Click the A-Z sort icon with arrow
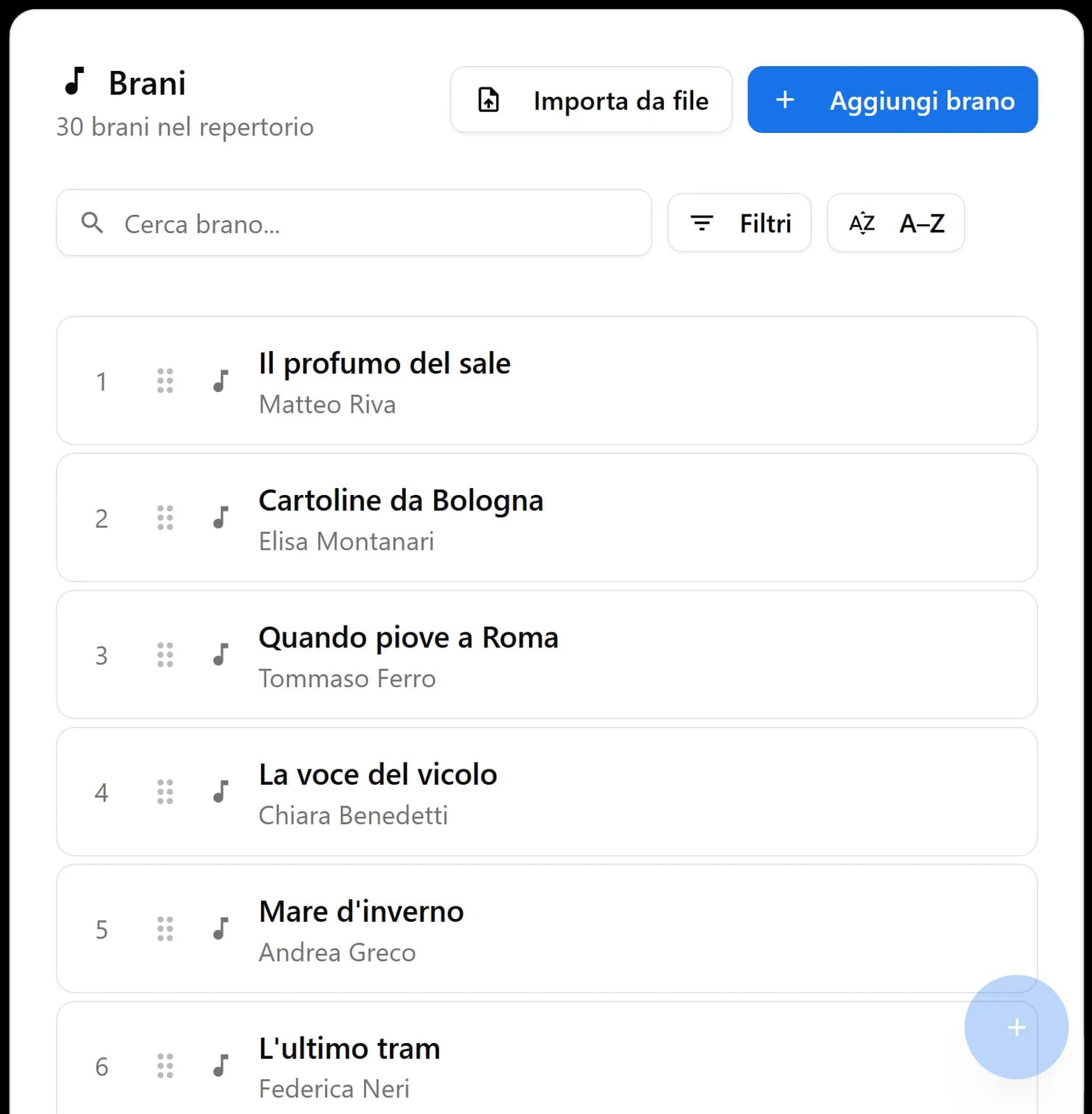This screenshot has width=1092, height=1114. 862,223
